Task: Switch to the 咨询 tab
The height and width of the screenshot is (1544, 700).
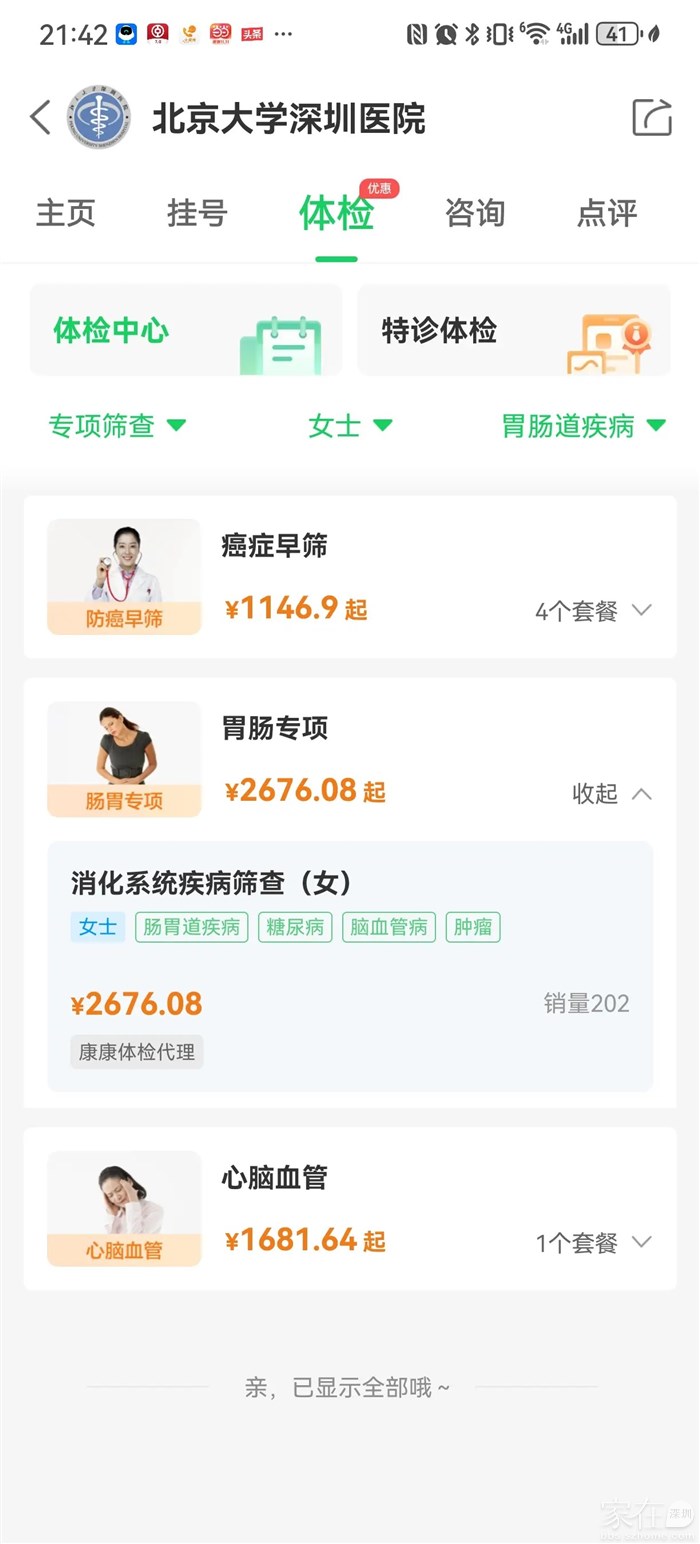Action: [475, 213]
